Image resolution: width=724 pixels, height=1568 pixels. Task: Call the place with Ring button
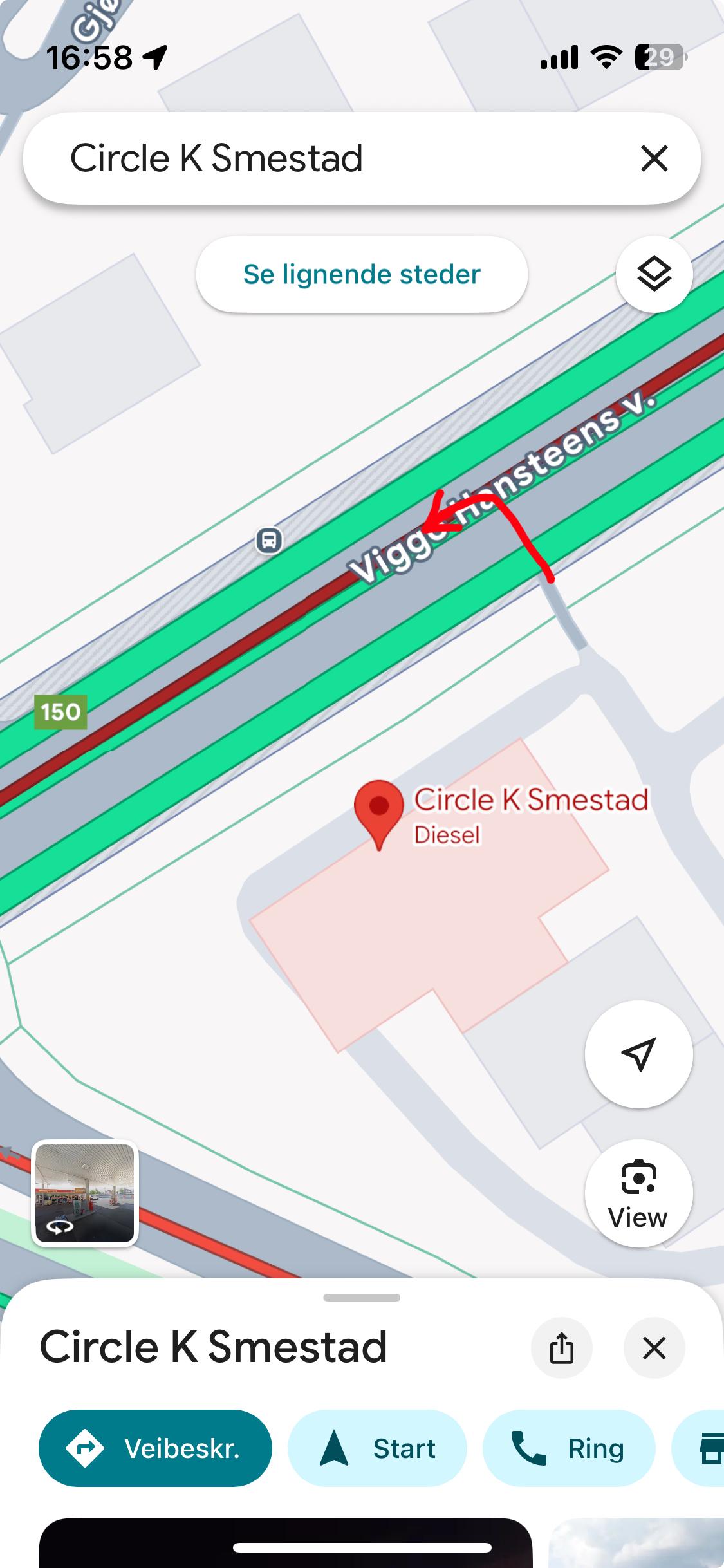pyautogui.click(x=569, y=1448)
